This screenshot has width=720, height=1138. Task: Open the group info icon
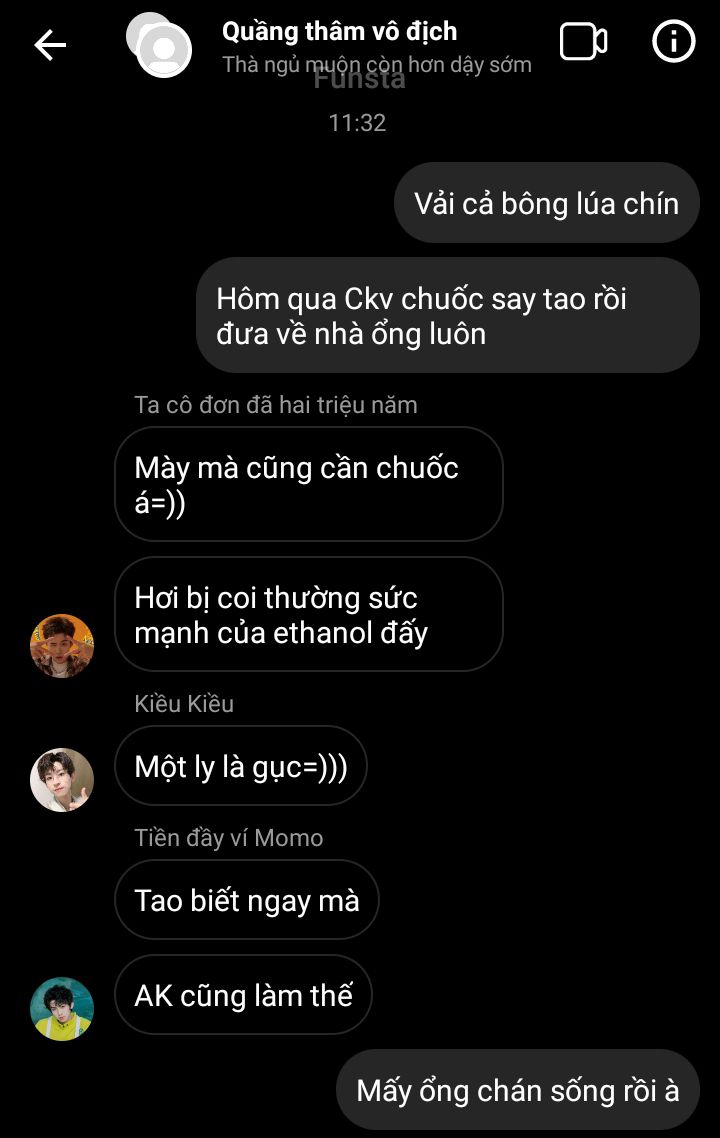click(673, 42)
